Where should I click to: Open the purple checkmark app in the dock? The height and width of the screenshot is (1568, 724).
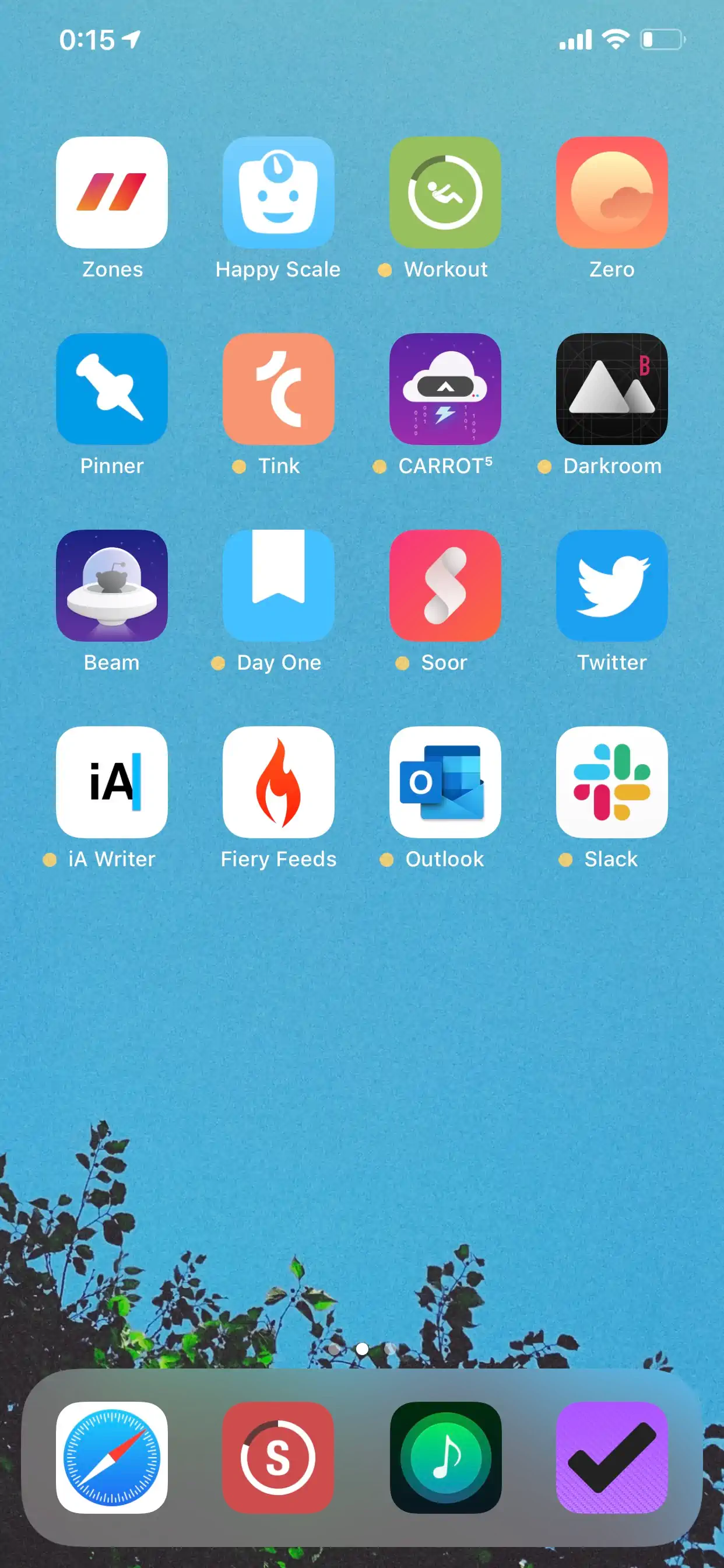click(x=612, y=1458)
